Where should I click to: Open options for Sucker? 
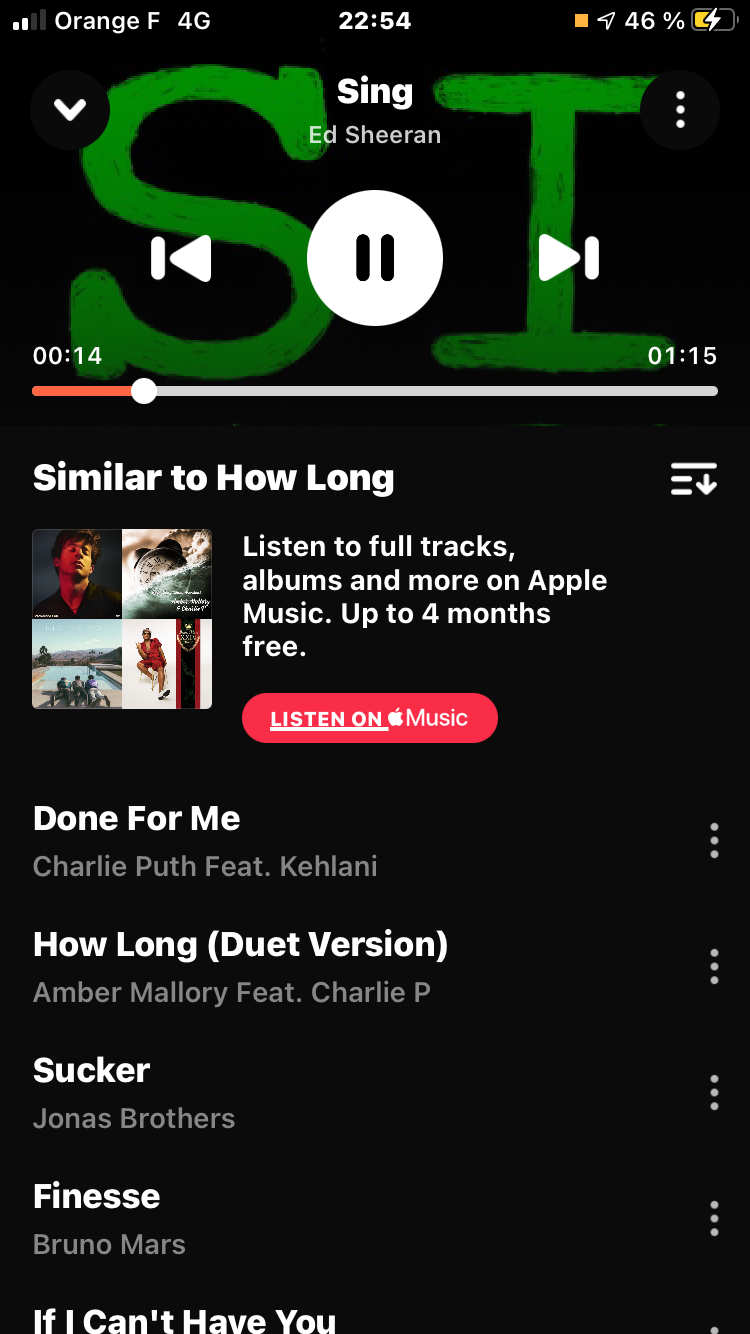pos(714,1093)
